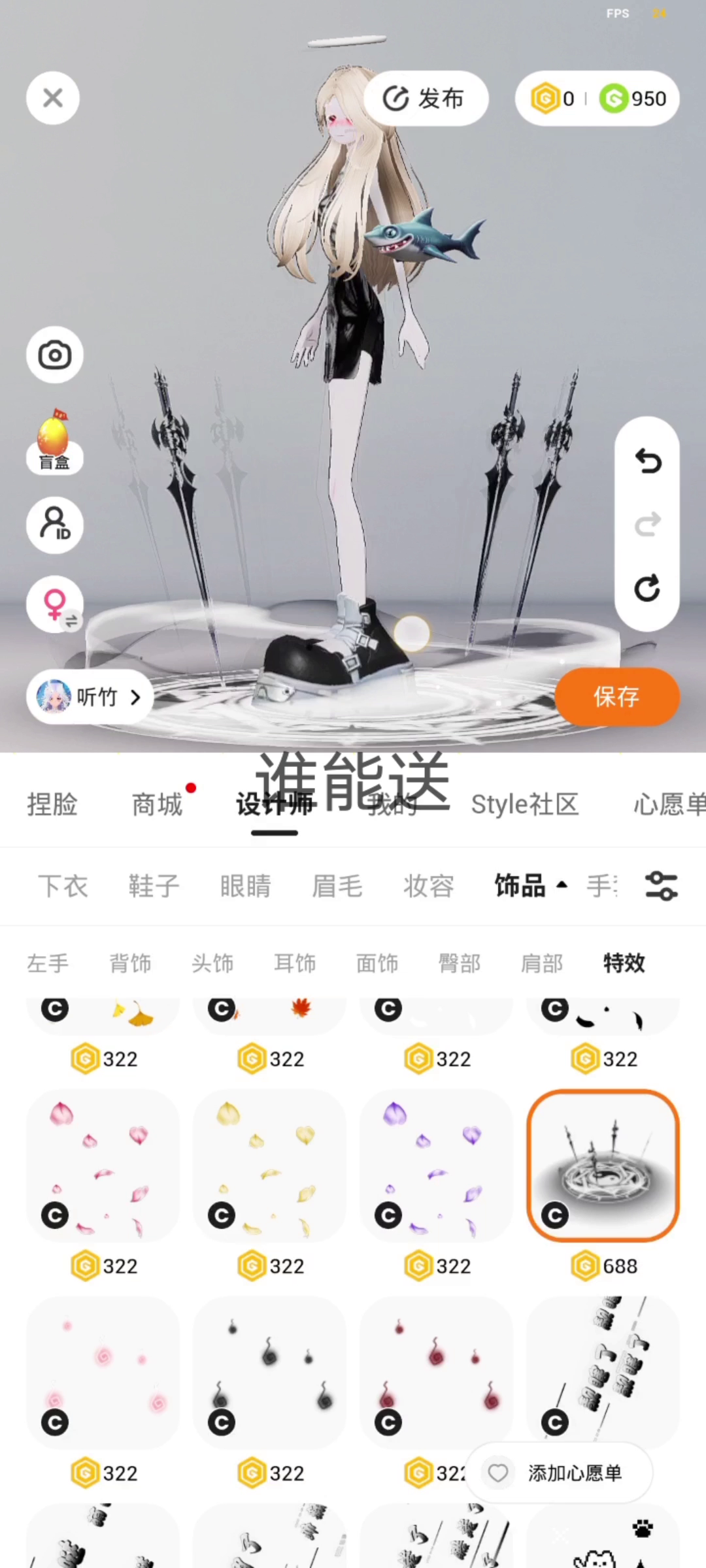706x1568 pixels.
Task: Open designer 听竹's profile
Action: tap(90, 697)
